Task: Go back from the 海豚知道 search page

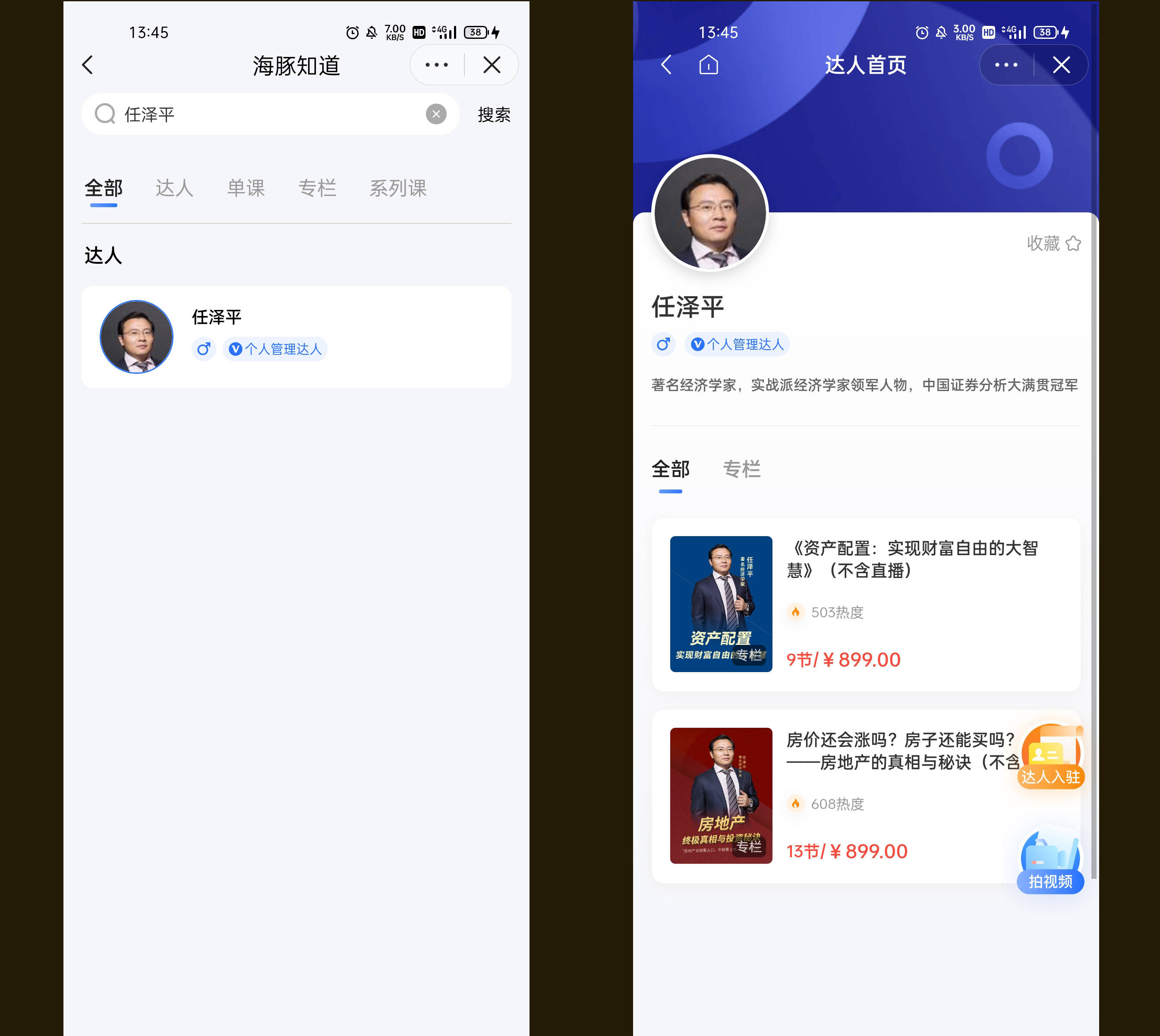Action: click(88, 65)
